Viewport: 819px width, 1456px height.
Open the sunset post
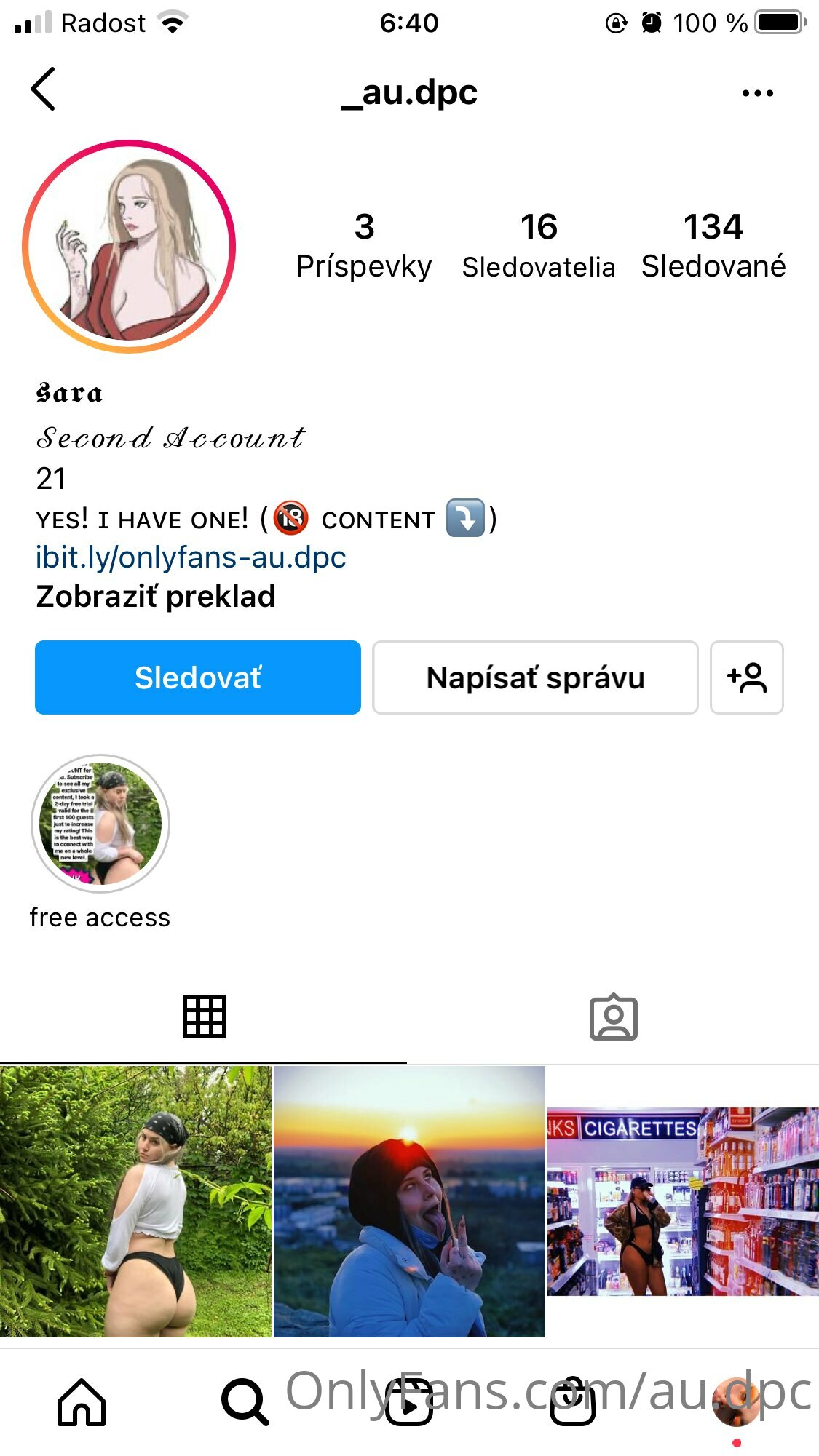[x=409, y=1201]
